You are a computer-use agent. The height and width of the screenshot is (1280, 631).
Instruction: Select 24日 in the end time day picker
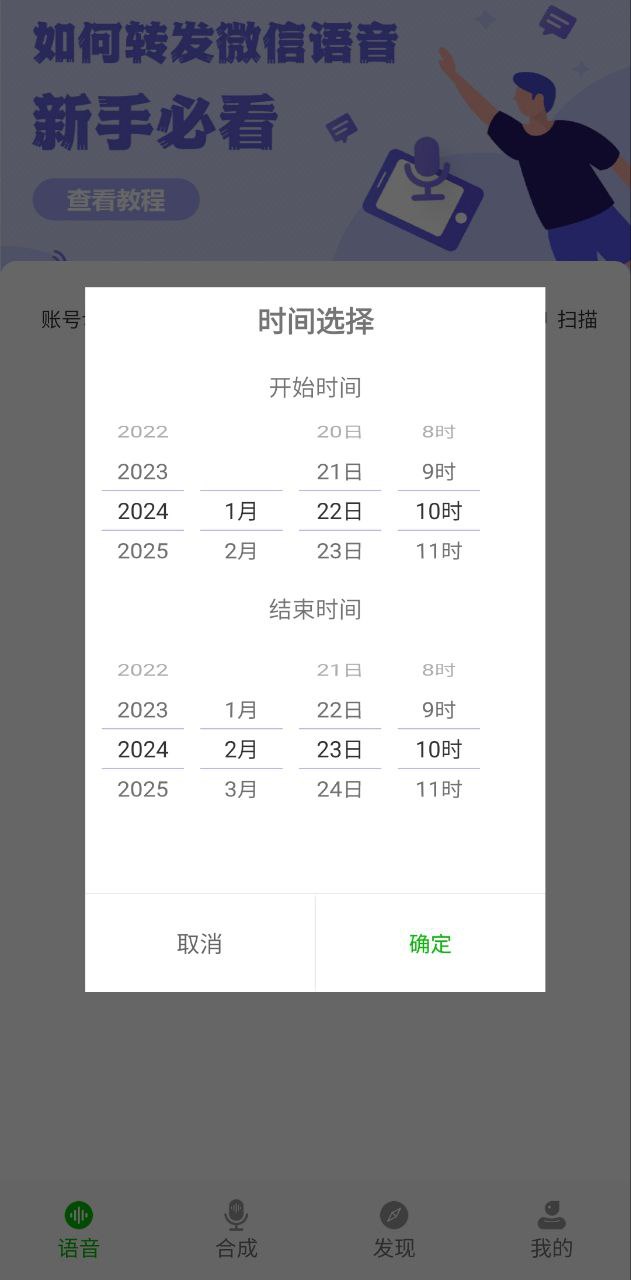(x=339, y=789)
